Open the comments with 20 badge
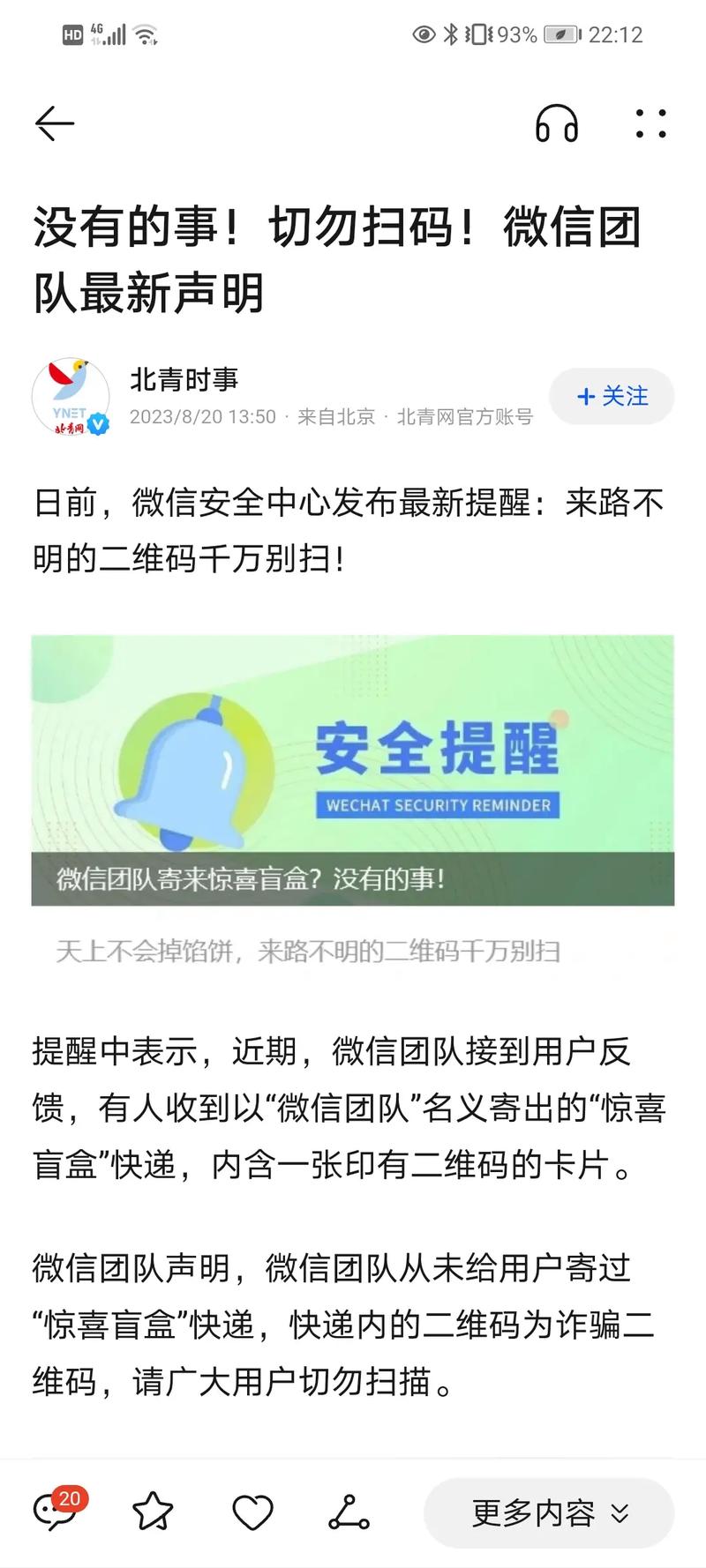706x1568 pixels. 55,1512
